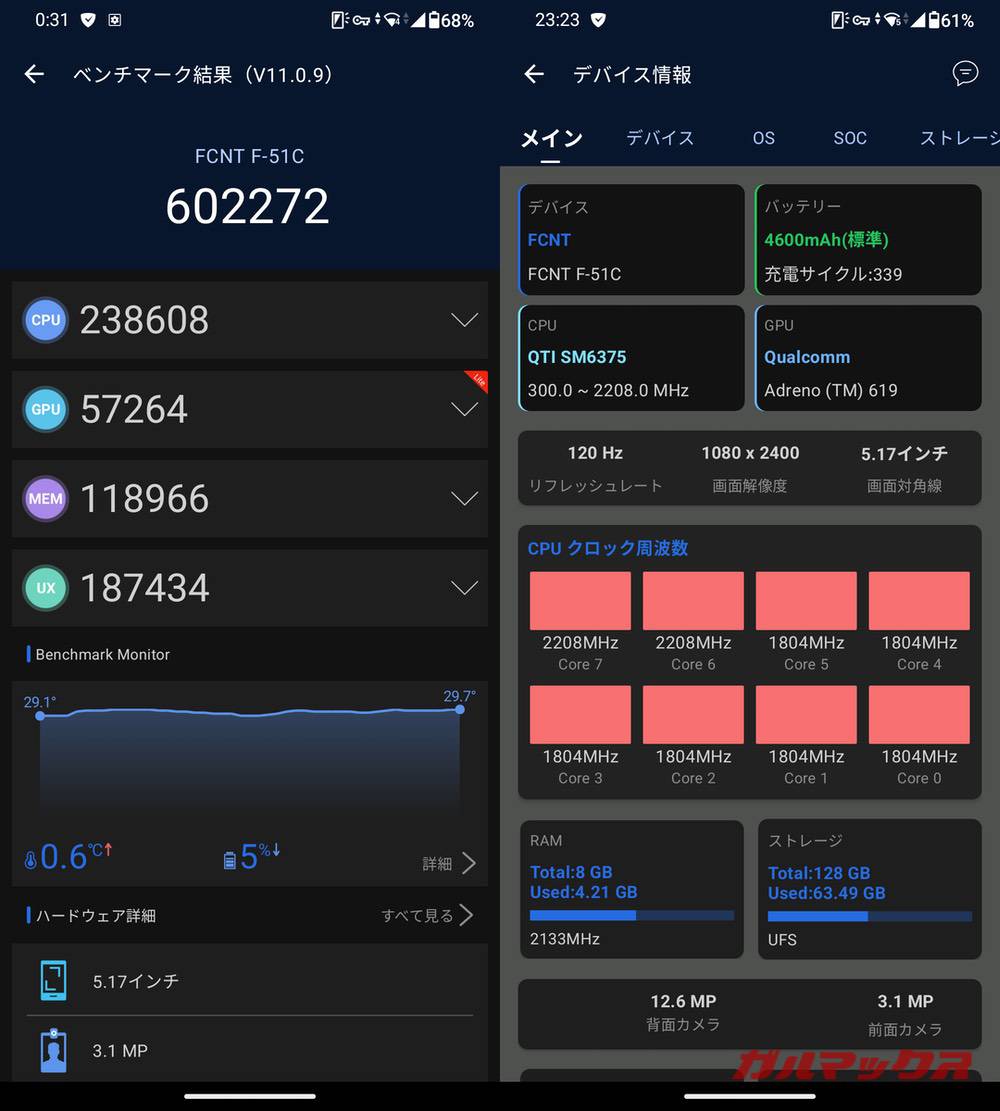Tap すべて見る for hardware details
This screenshot has width=1000, height=1111.
[427, 915]
